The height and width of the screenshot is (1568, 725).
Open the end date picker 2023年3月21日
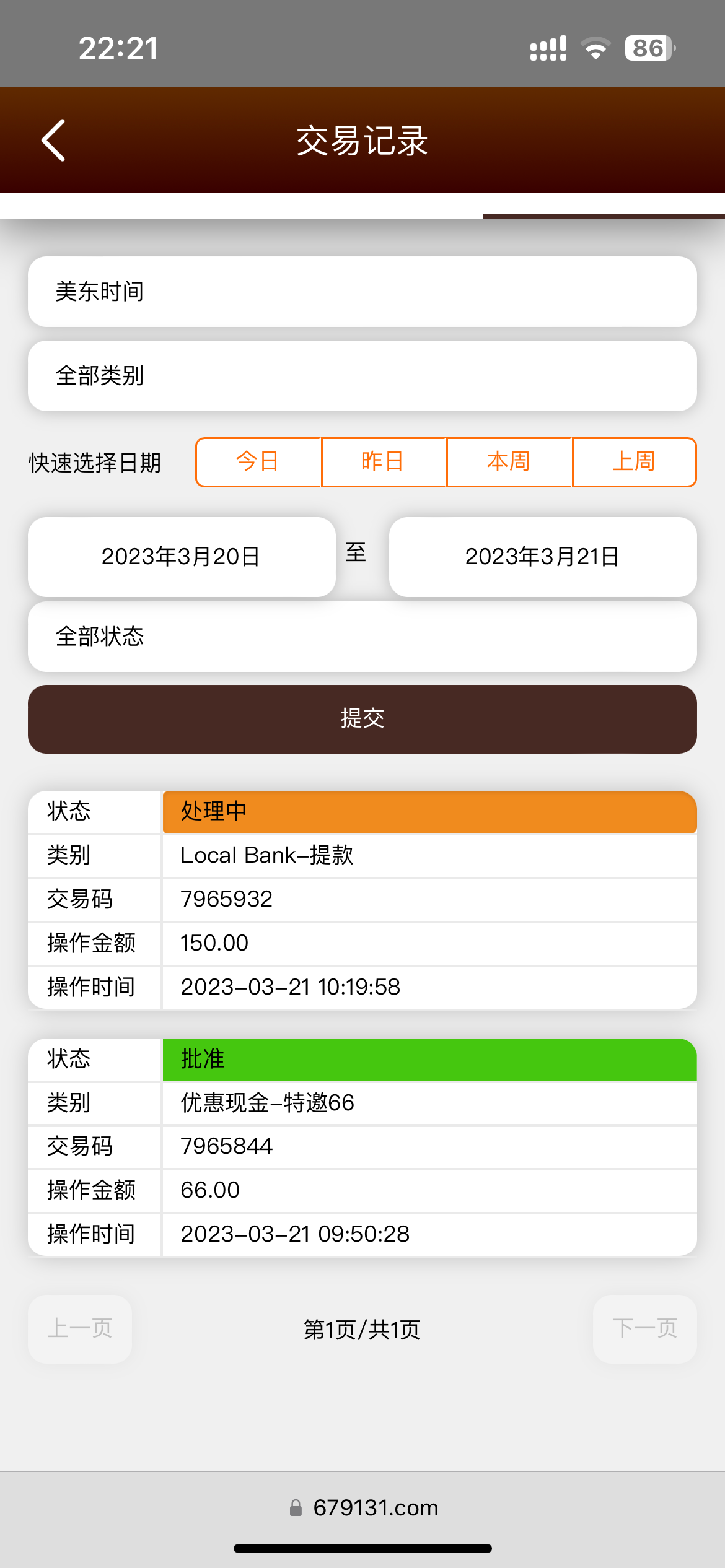[x=543, y=557]
